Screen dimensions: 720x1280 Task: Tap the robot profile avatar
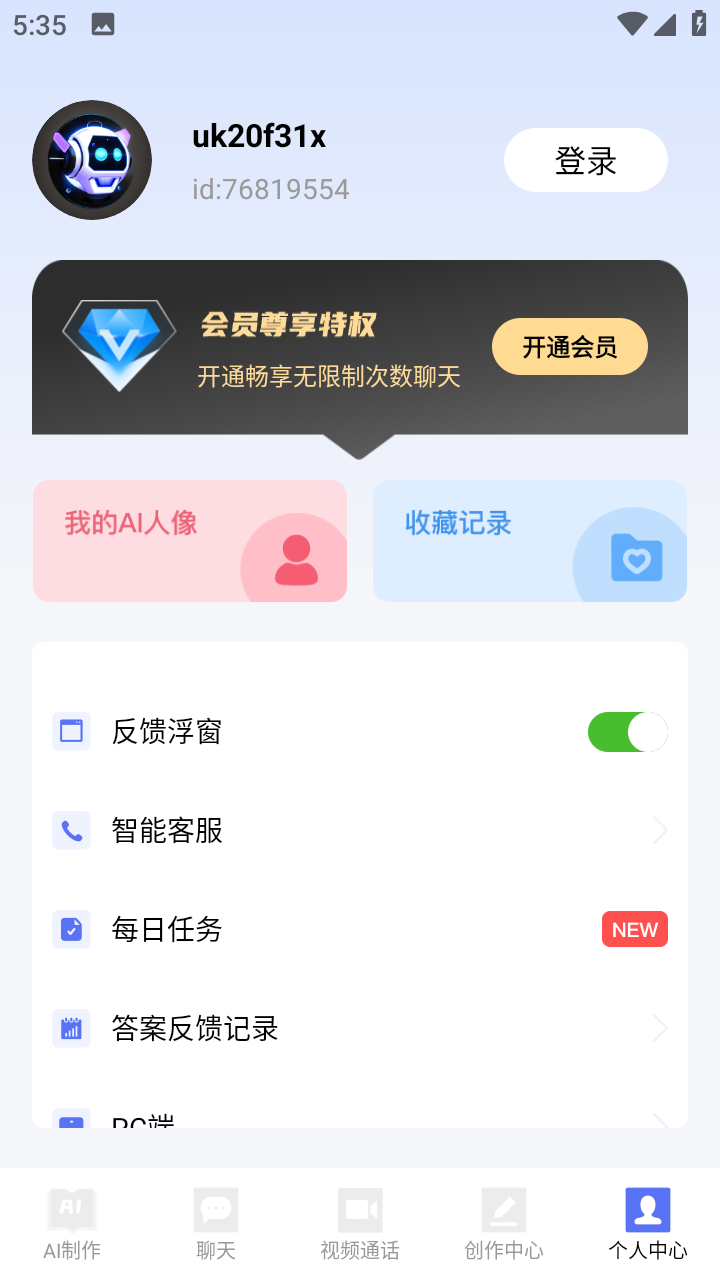tap(92, 160)
